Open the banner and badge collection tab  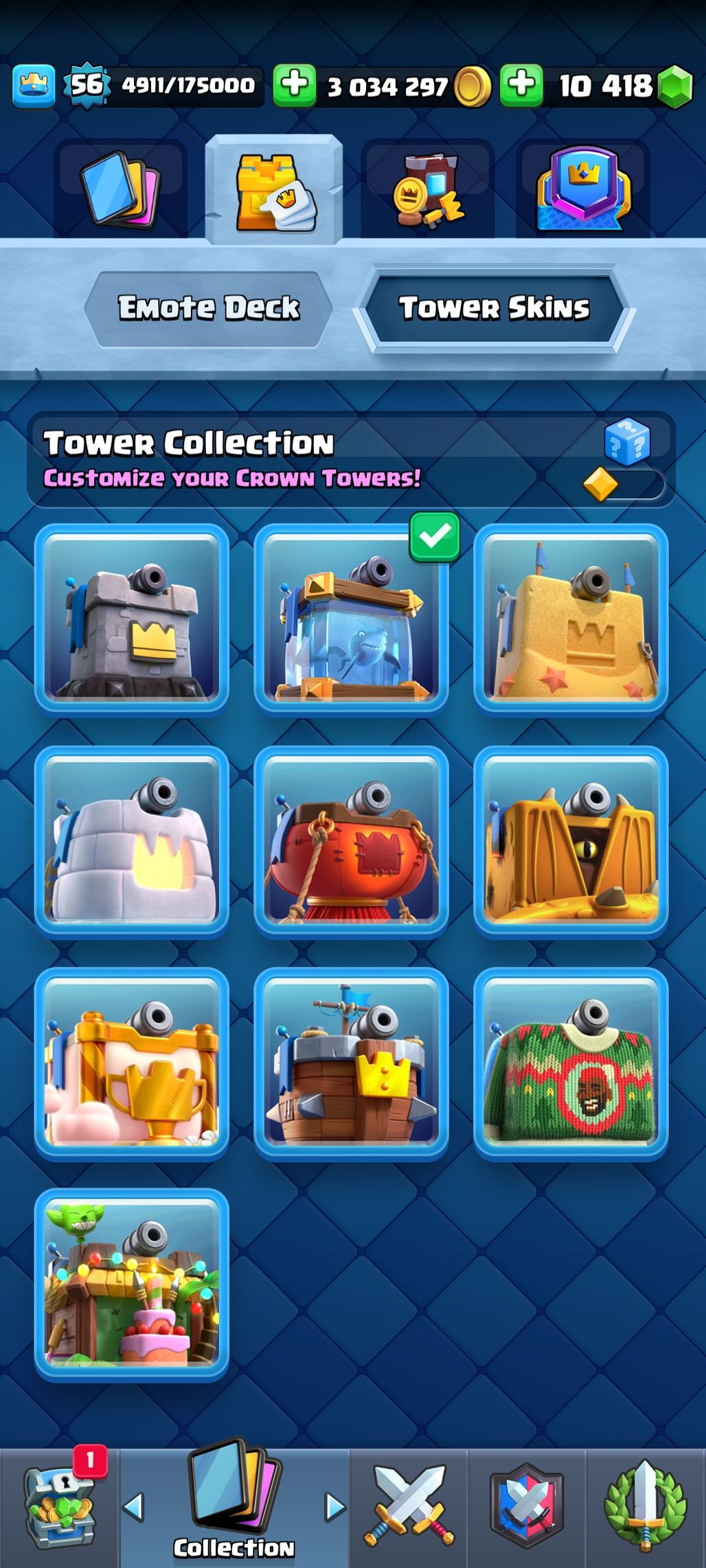pyautogui.click(x=583, y=189)
